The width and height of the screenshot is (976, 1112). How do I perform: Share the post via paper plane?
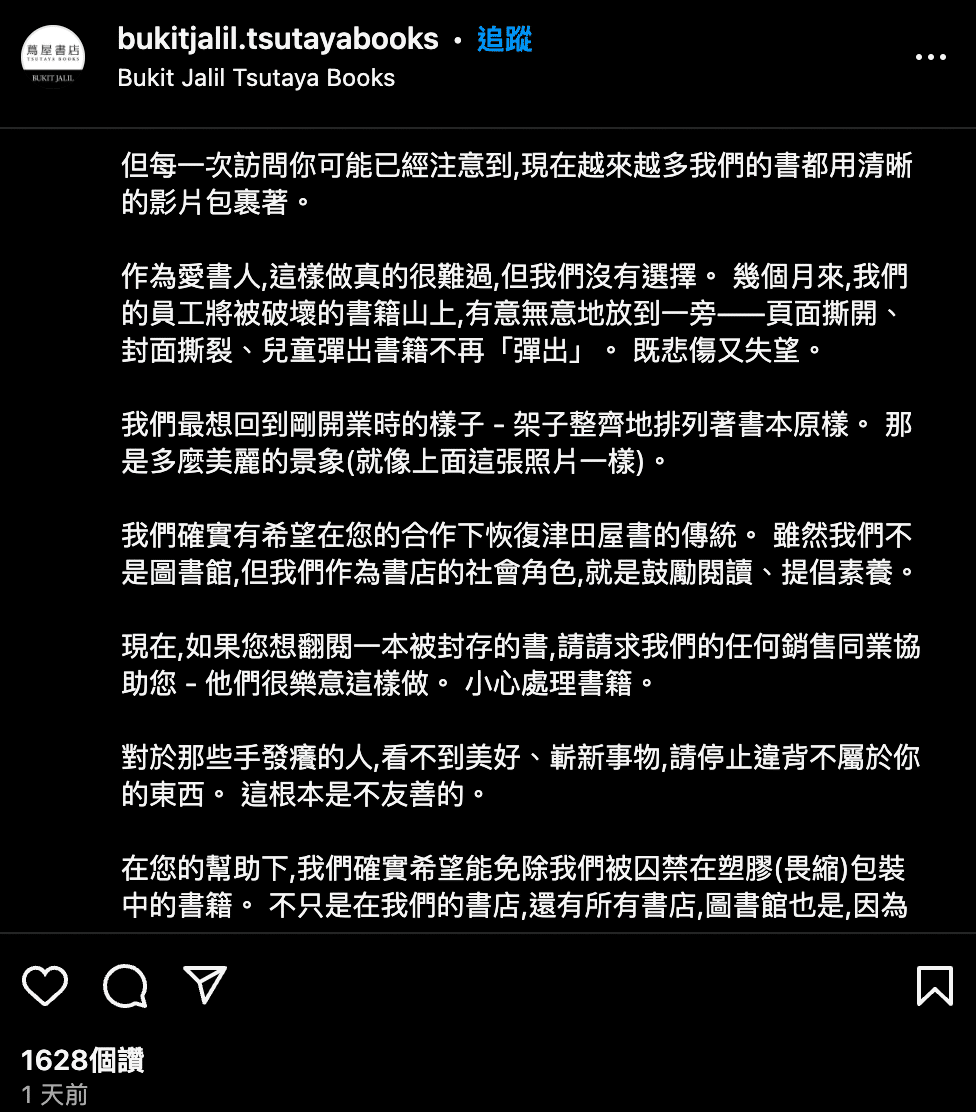tap(205, 985)
